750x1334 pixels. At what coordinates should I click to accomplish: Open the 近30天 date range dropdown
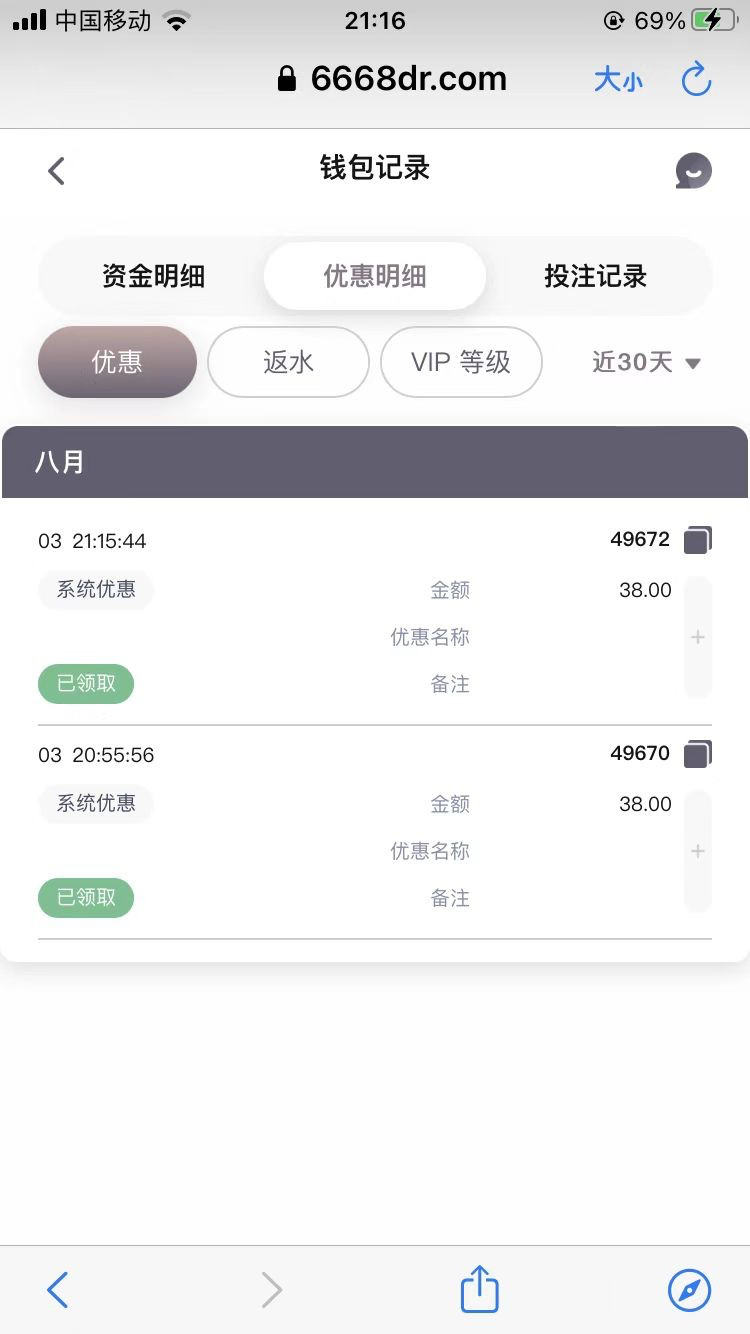646,362
